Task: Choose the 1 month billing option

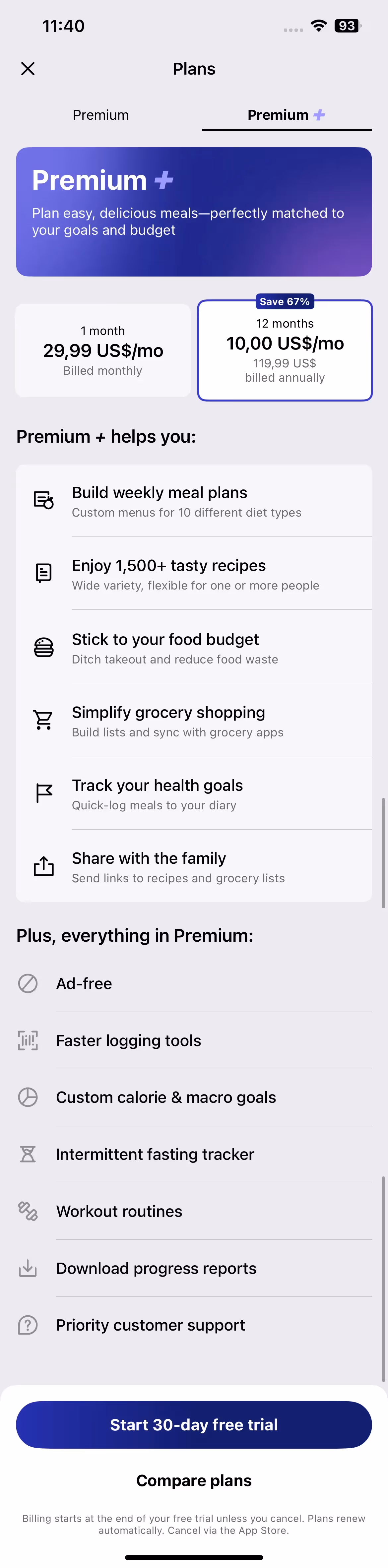Action: click(103, 350)
